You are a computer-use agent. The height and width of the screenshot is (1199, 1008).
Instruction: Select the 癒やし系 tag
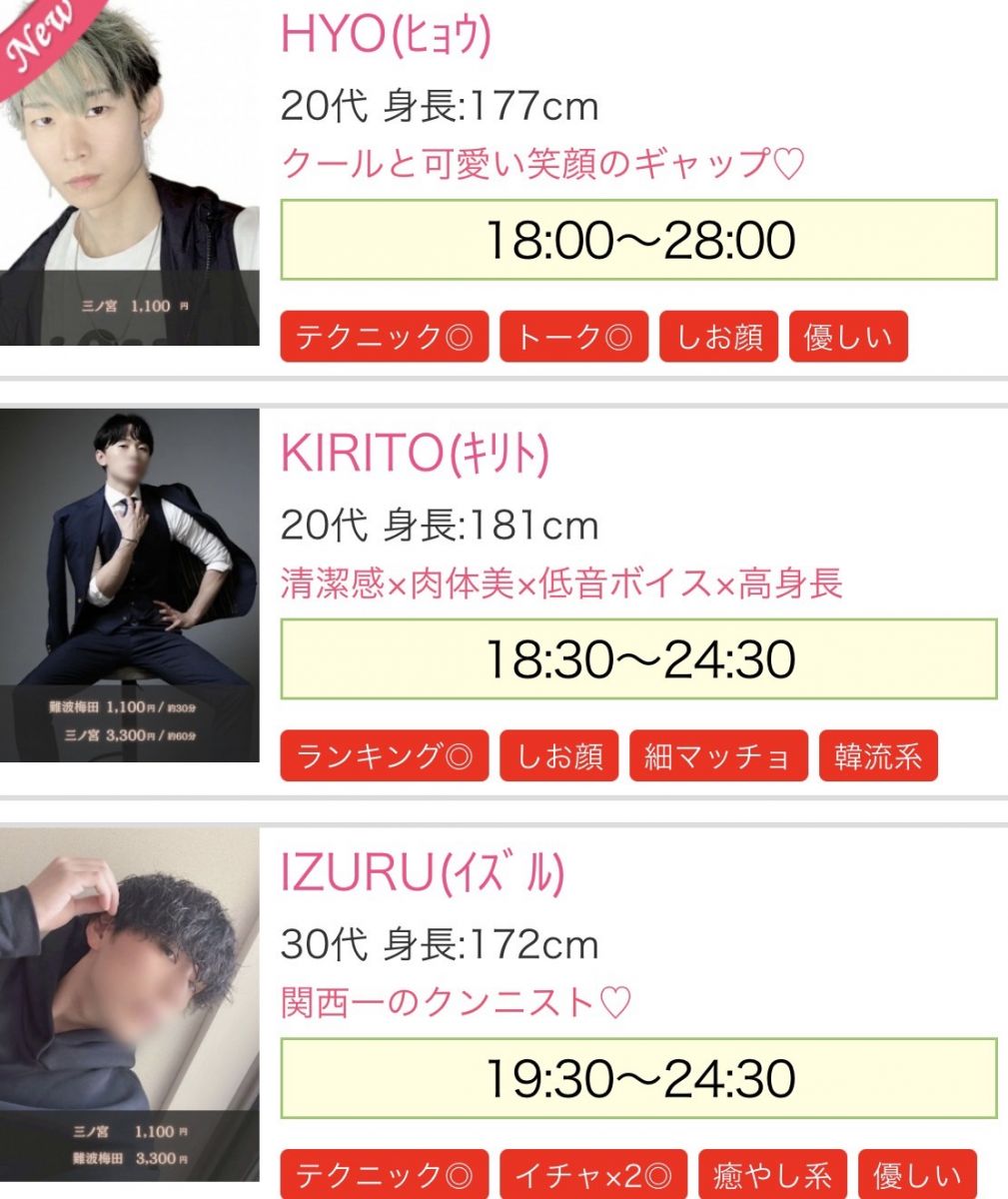point(772,1175)
